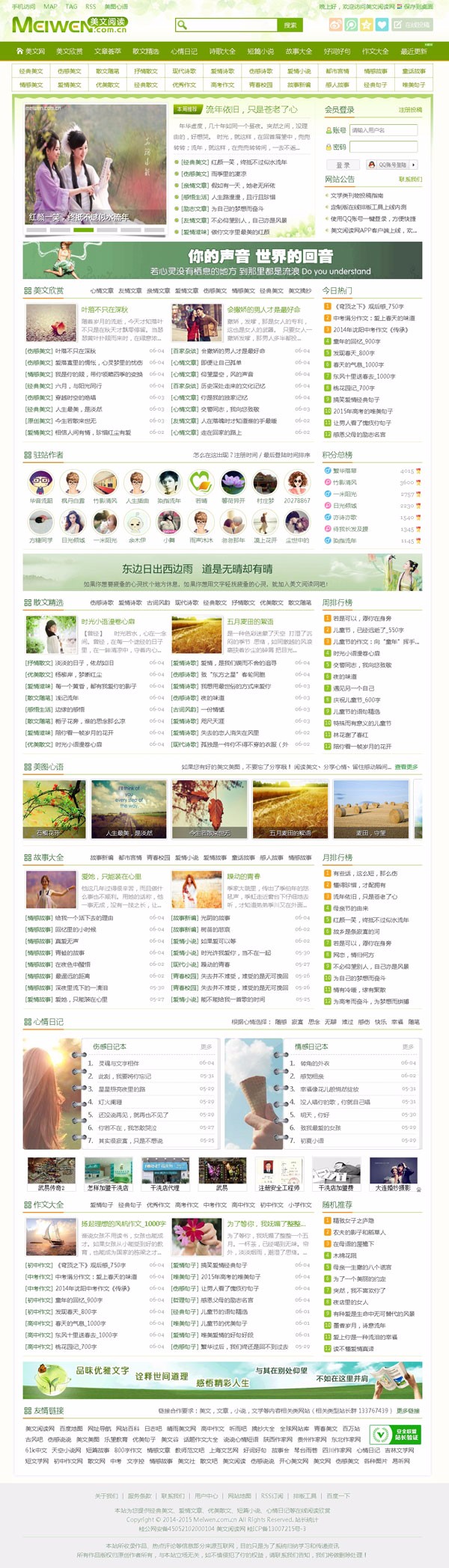449x1568 pixels.
Task: Go to the 最近更新 navigation tab
Action: click(413, 52)
